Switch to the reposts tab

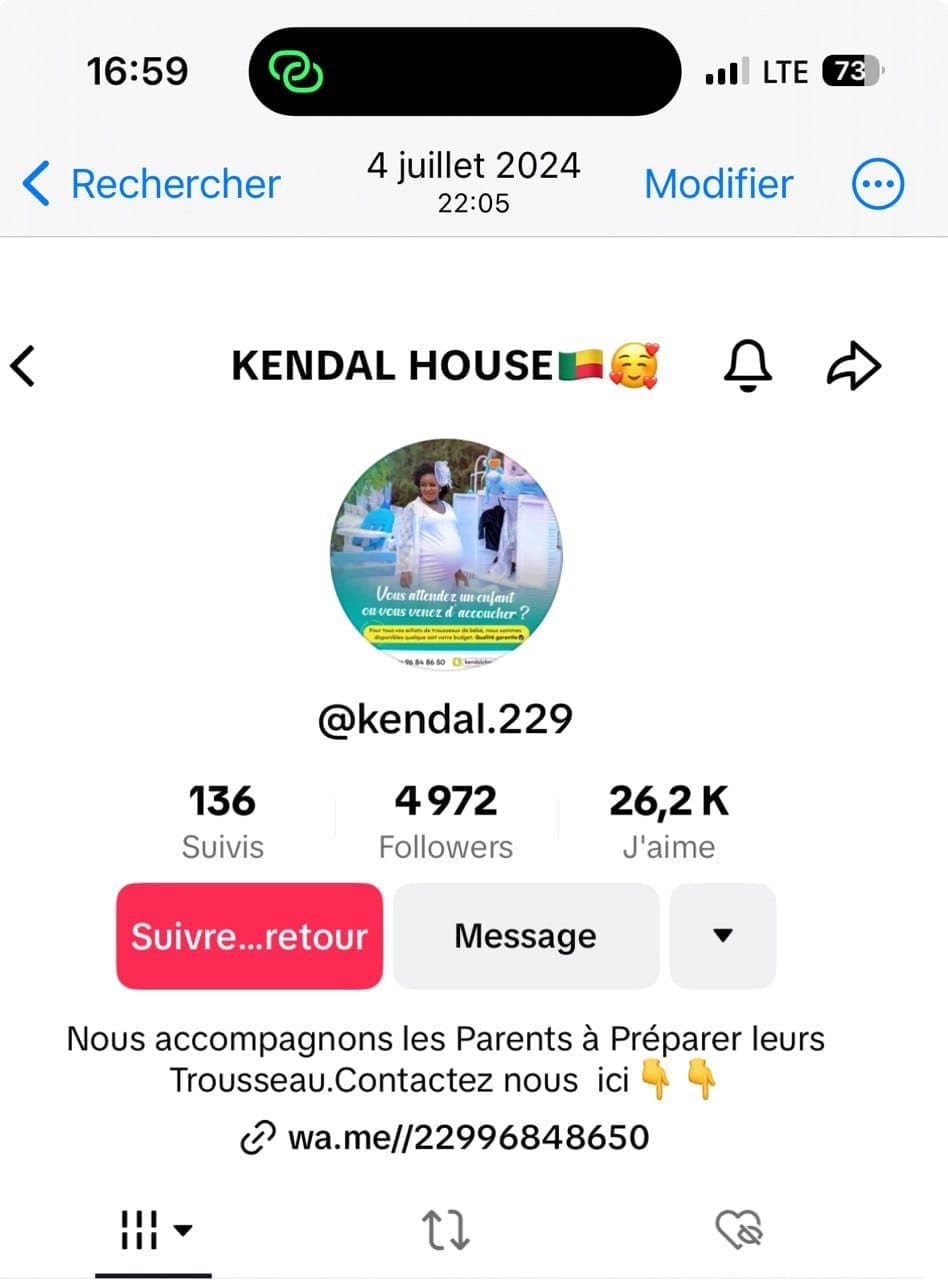[446, 1230]
